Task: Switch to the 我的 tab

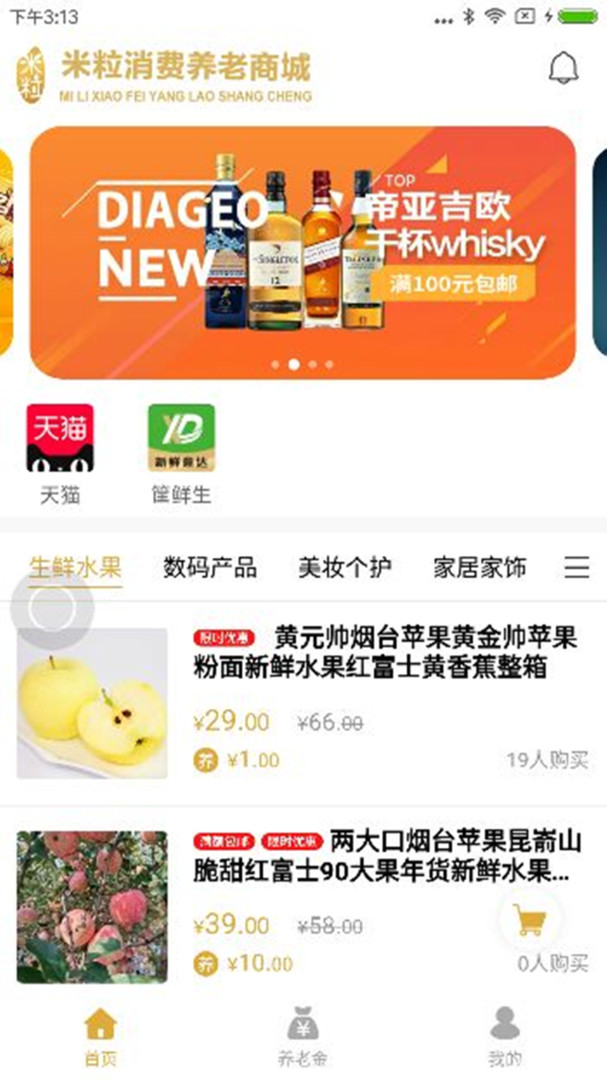Action: tap(505, 1036)
